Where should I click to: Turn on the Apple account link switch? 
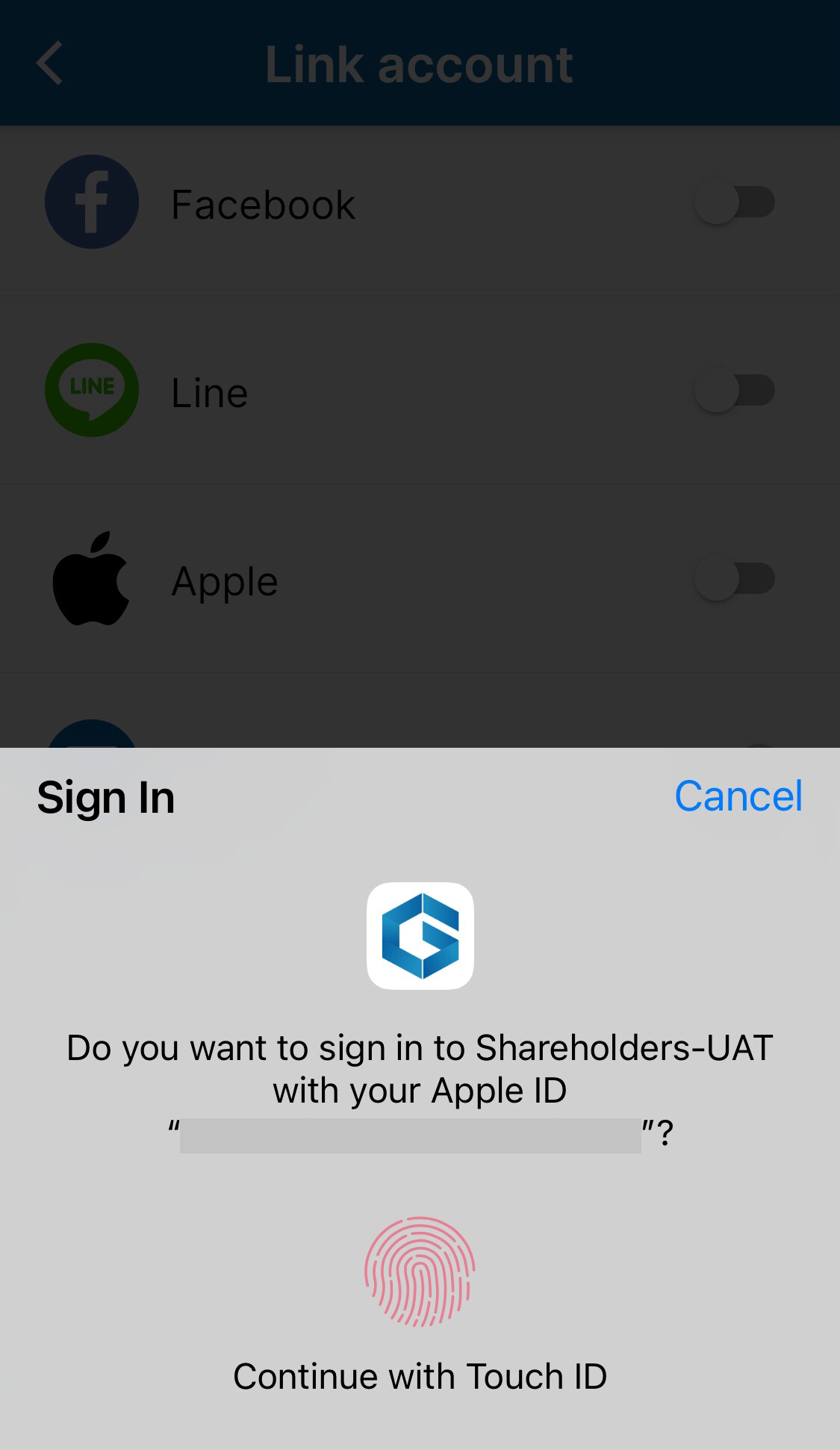(x=734, y=579)
